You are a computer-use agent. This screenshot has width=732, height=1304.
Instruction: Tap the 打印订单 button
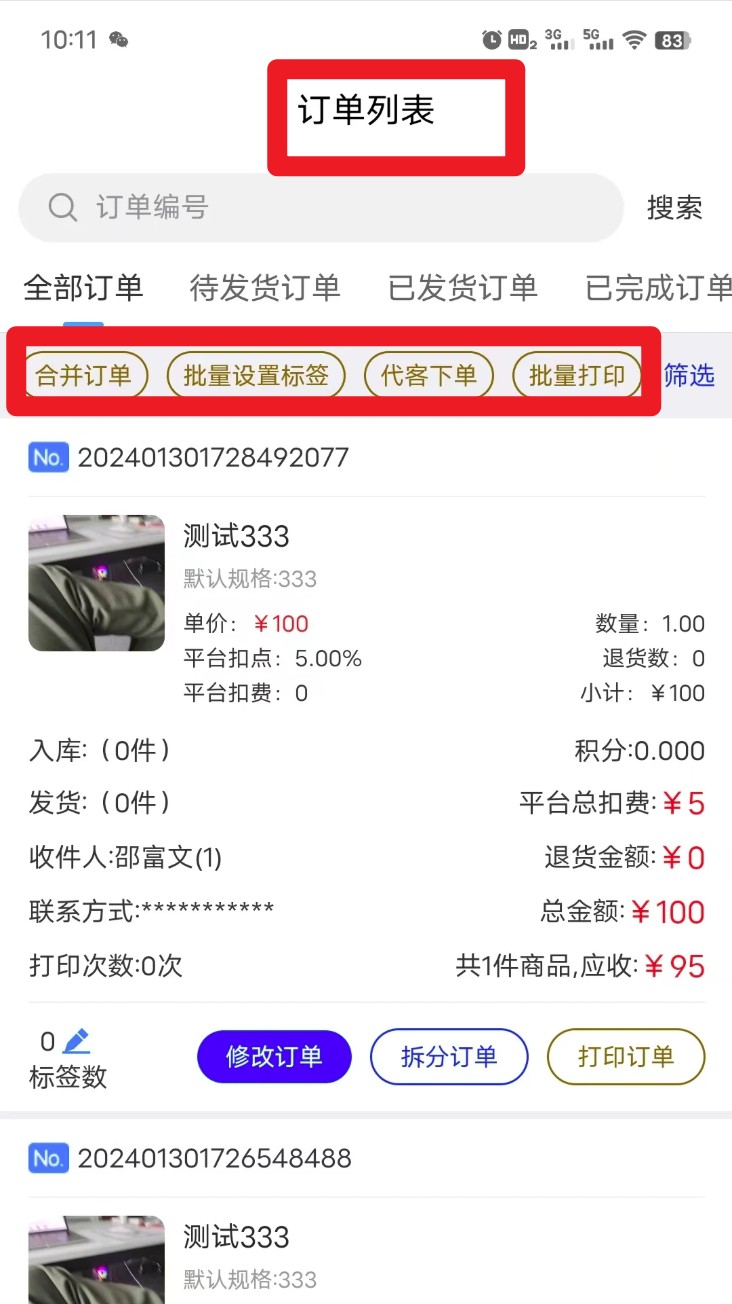[626, 1057]
